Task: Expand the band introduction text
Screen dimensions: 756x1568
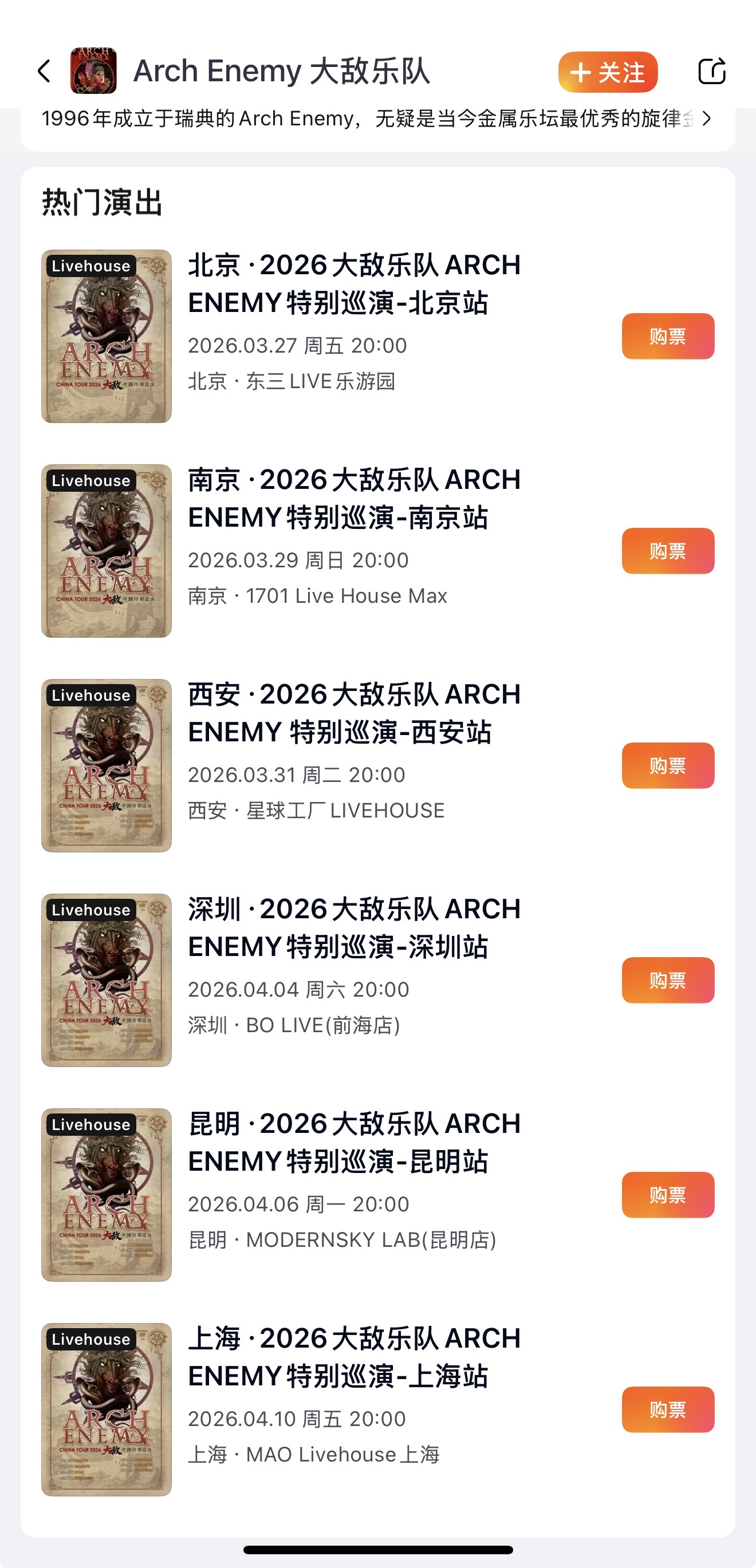Action: (706, 118)
